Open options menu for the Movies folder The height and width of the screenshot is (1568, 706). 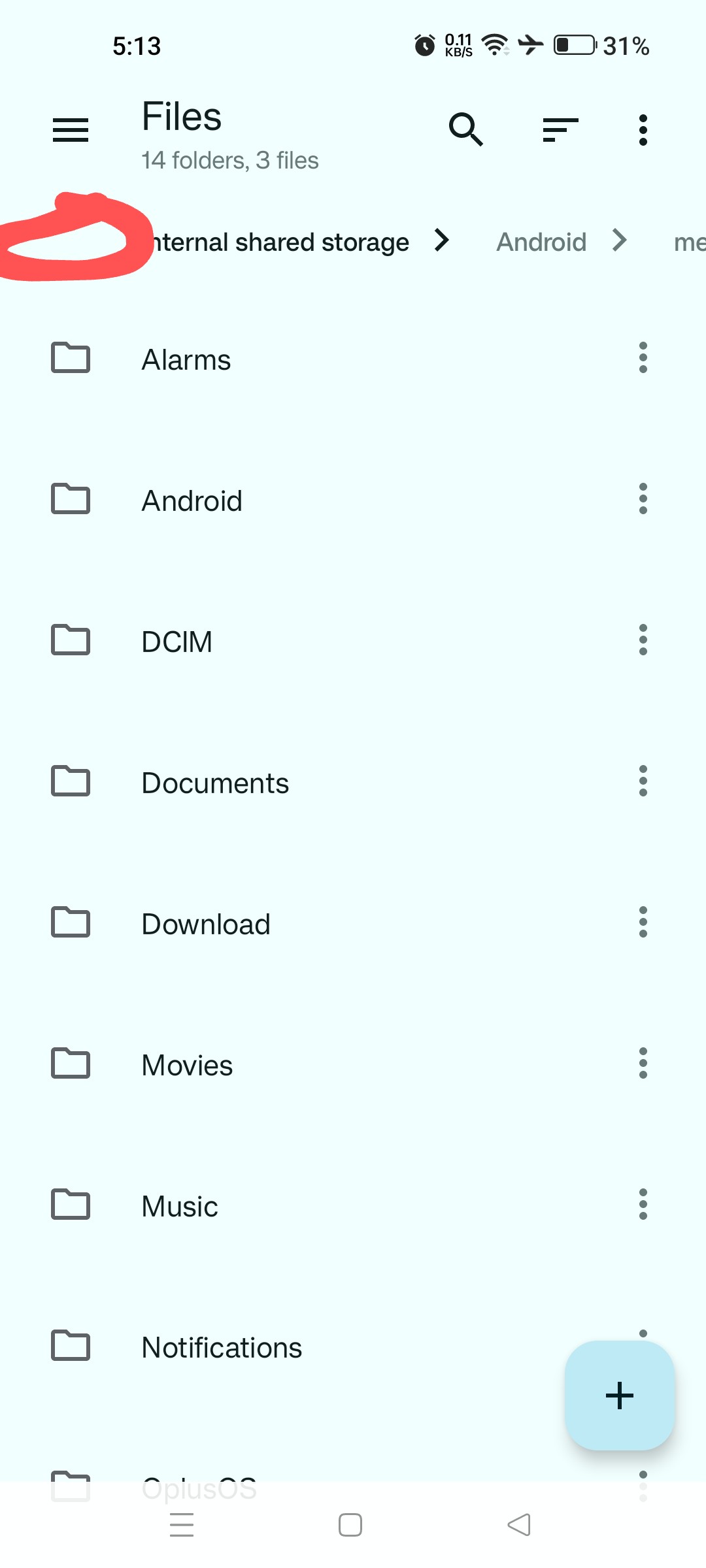(643, 1064)
